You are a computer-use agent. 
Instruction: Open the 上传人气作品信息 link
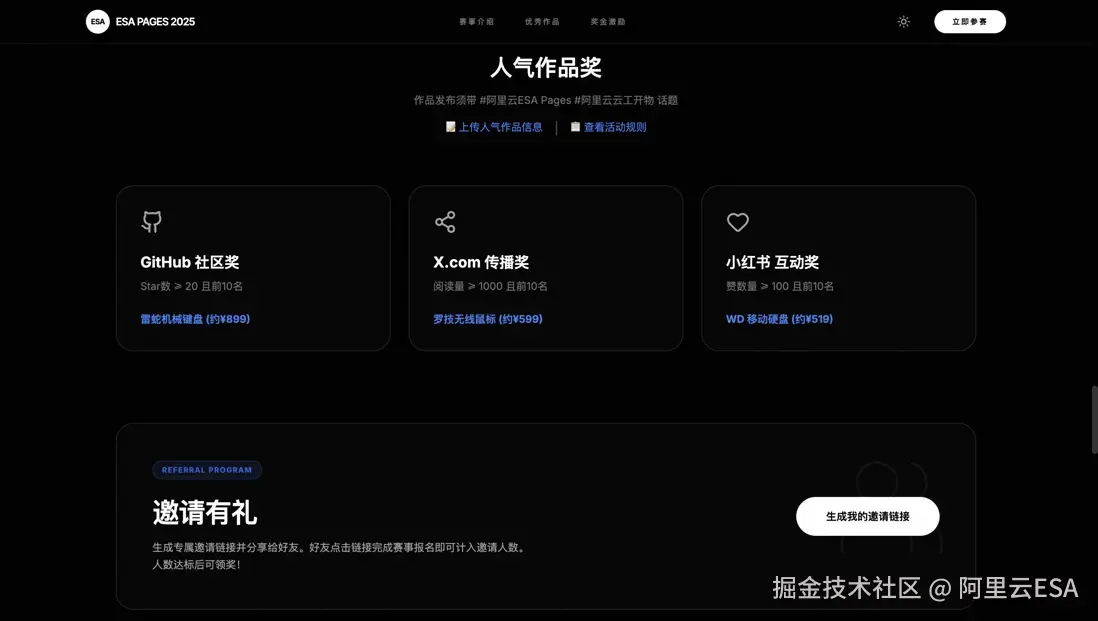point(494,127)
